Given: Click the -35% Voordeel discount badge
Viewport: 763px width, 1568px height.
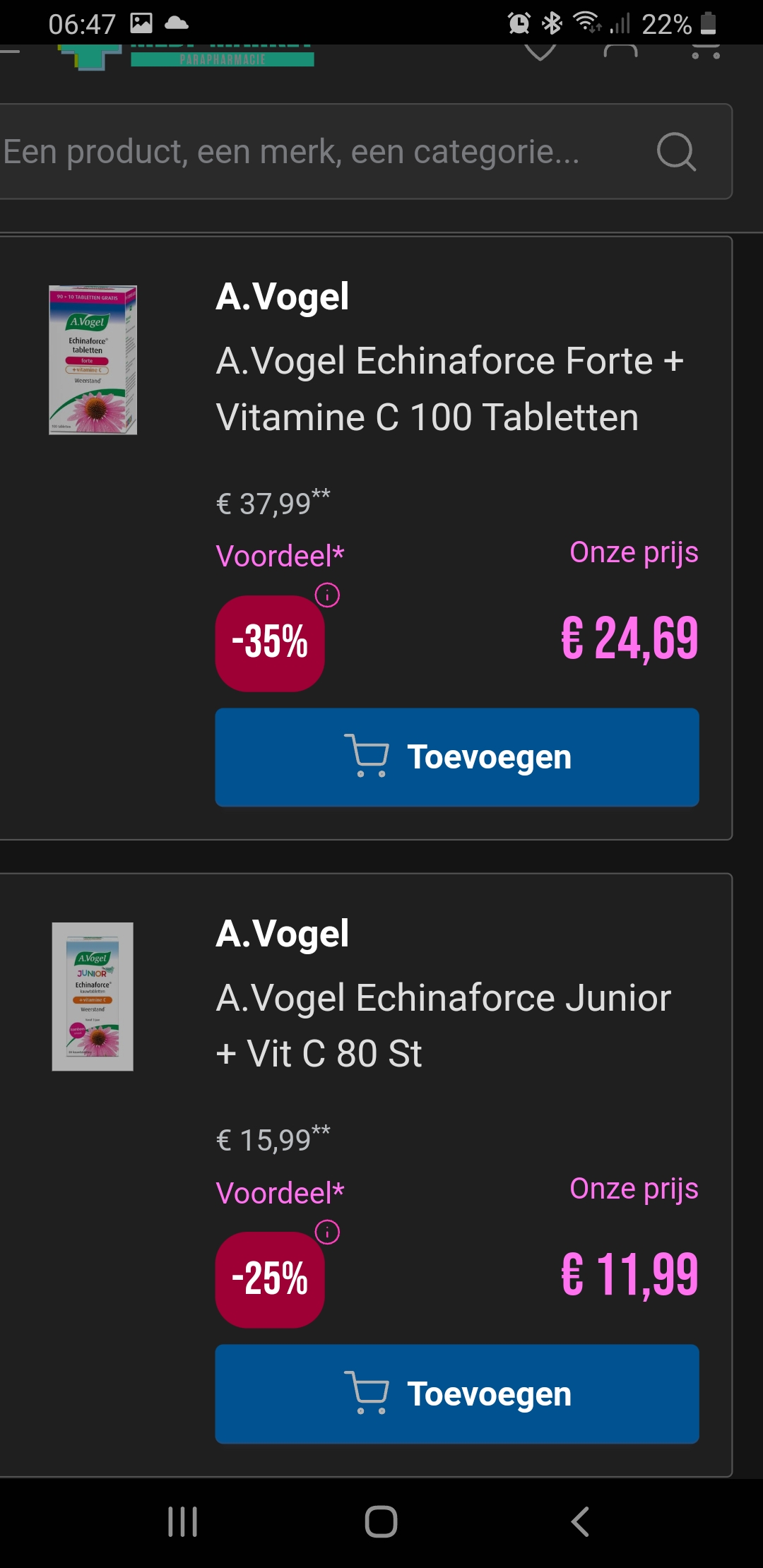Looking at the screenshot, I should [x=269, y=643].
